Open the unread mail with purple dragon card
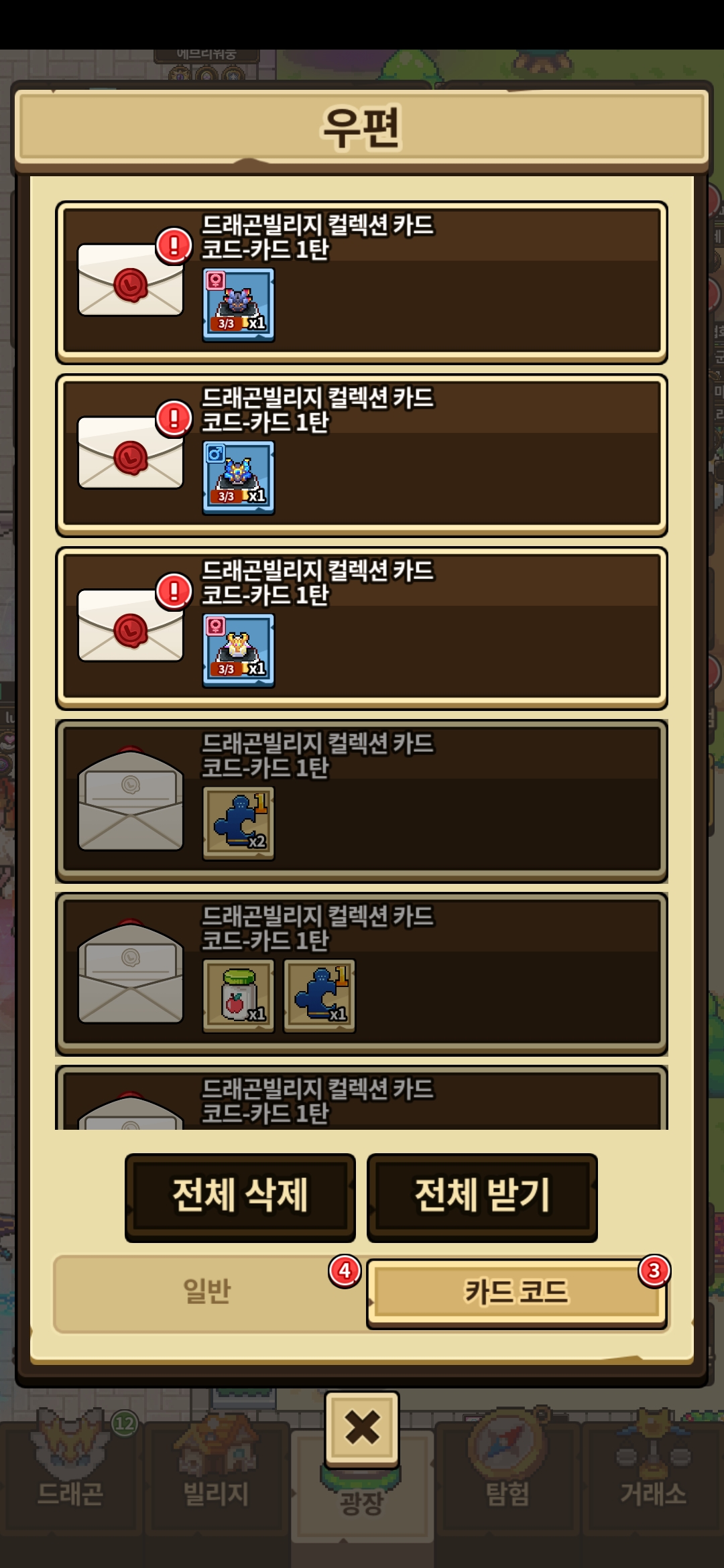This screenshot has width=724, height=1568. point(361,282)
